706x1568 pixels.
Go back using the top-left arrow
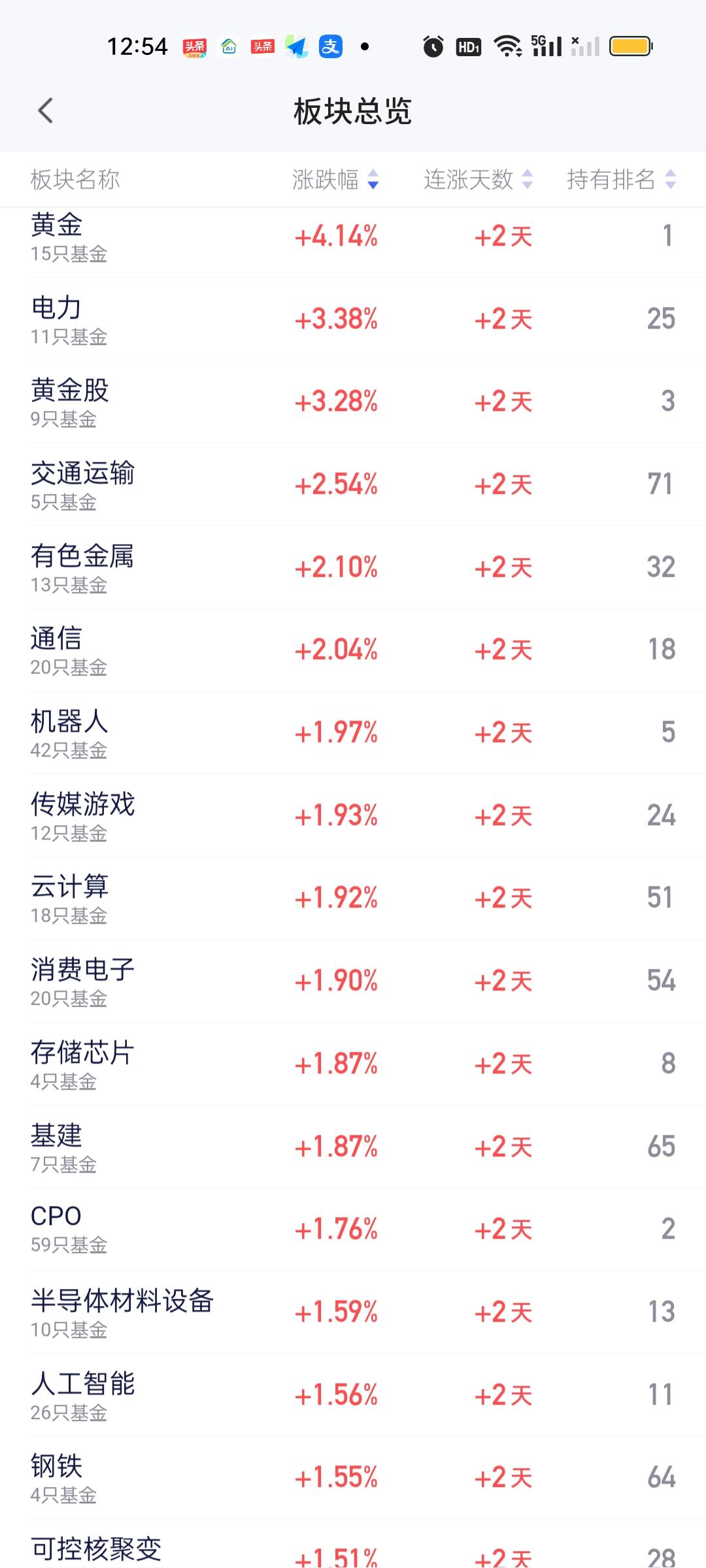pos(45,111)
